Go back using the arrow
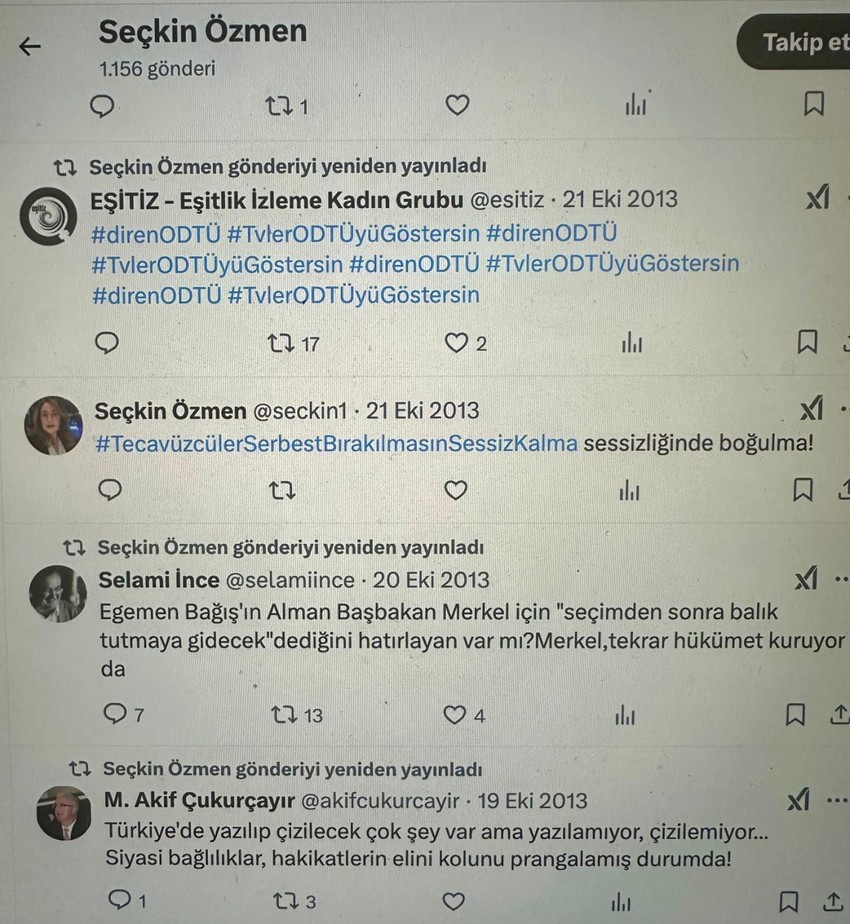The image size is (850, 924). click(30, 46)
